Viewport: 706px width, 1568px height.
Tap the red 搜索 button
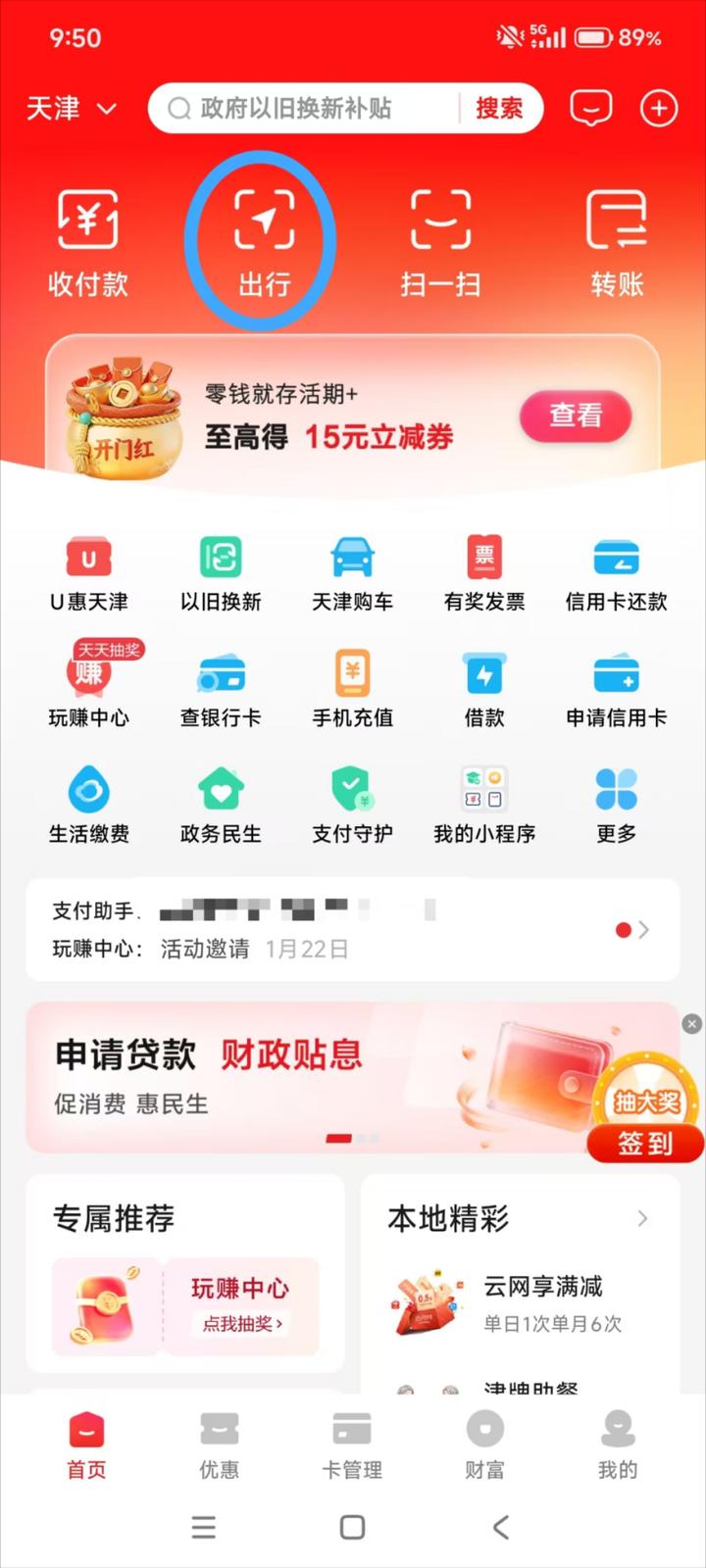coord(499,108)
